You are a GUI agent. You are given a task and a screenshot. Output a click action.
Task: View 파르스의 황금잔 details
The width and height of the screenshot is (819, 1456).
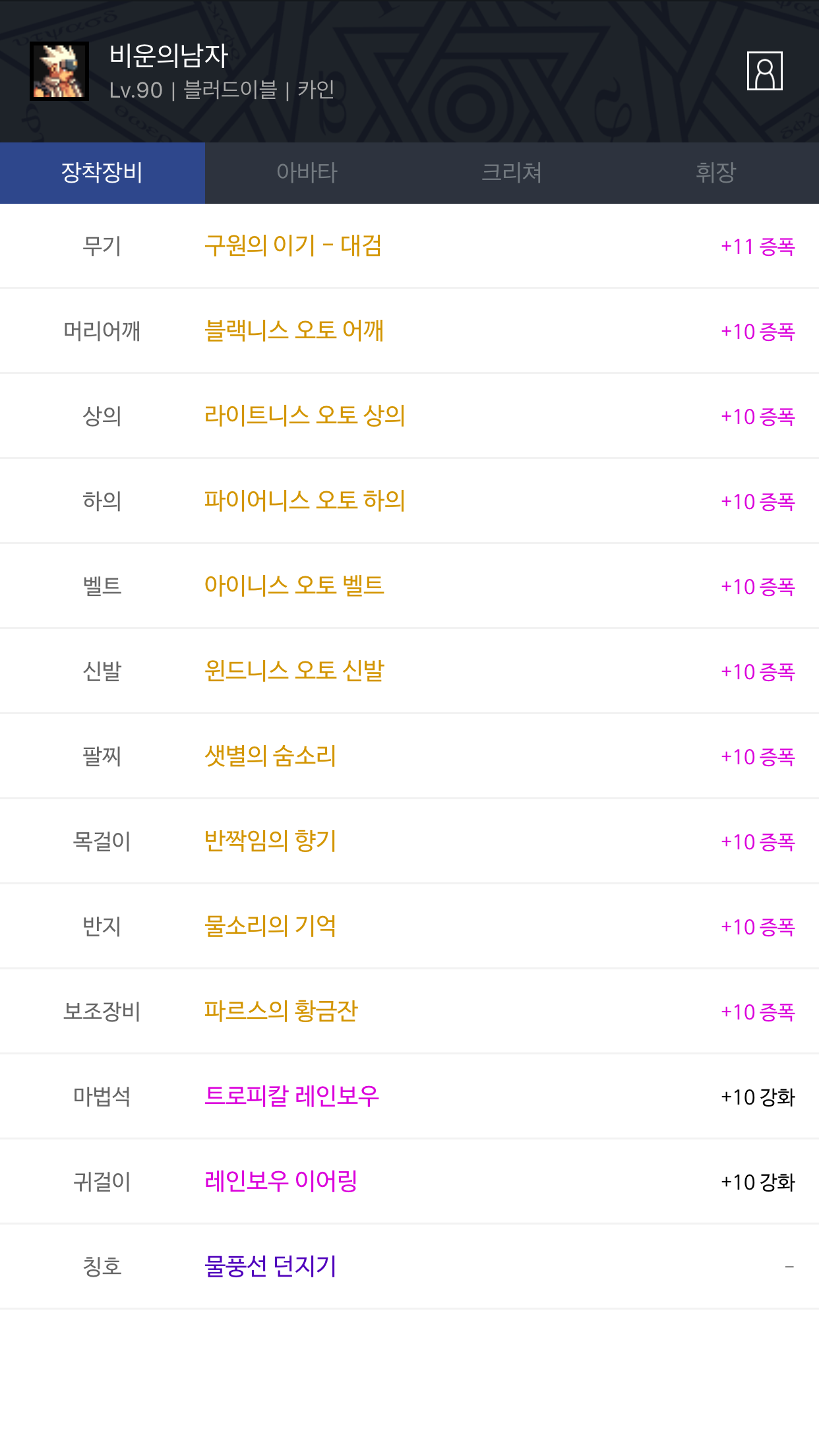point(281,1011)
